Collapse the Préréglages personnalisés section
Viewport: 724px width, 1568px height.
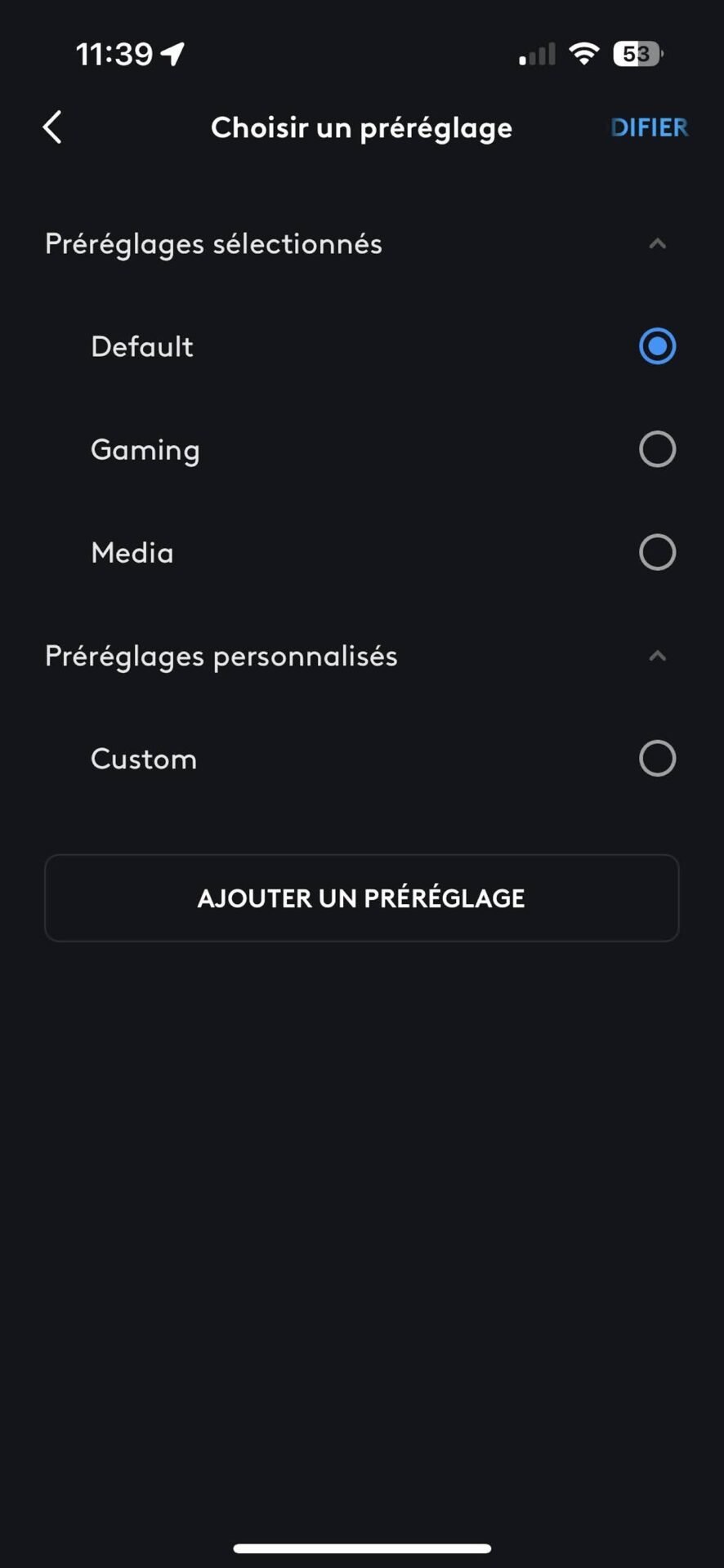[657, 656]
